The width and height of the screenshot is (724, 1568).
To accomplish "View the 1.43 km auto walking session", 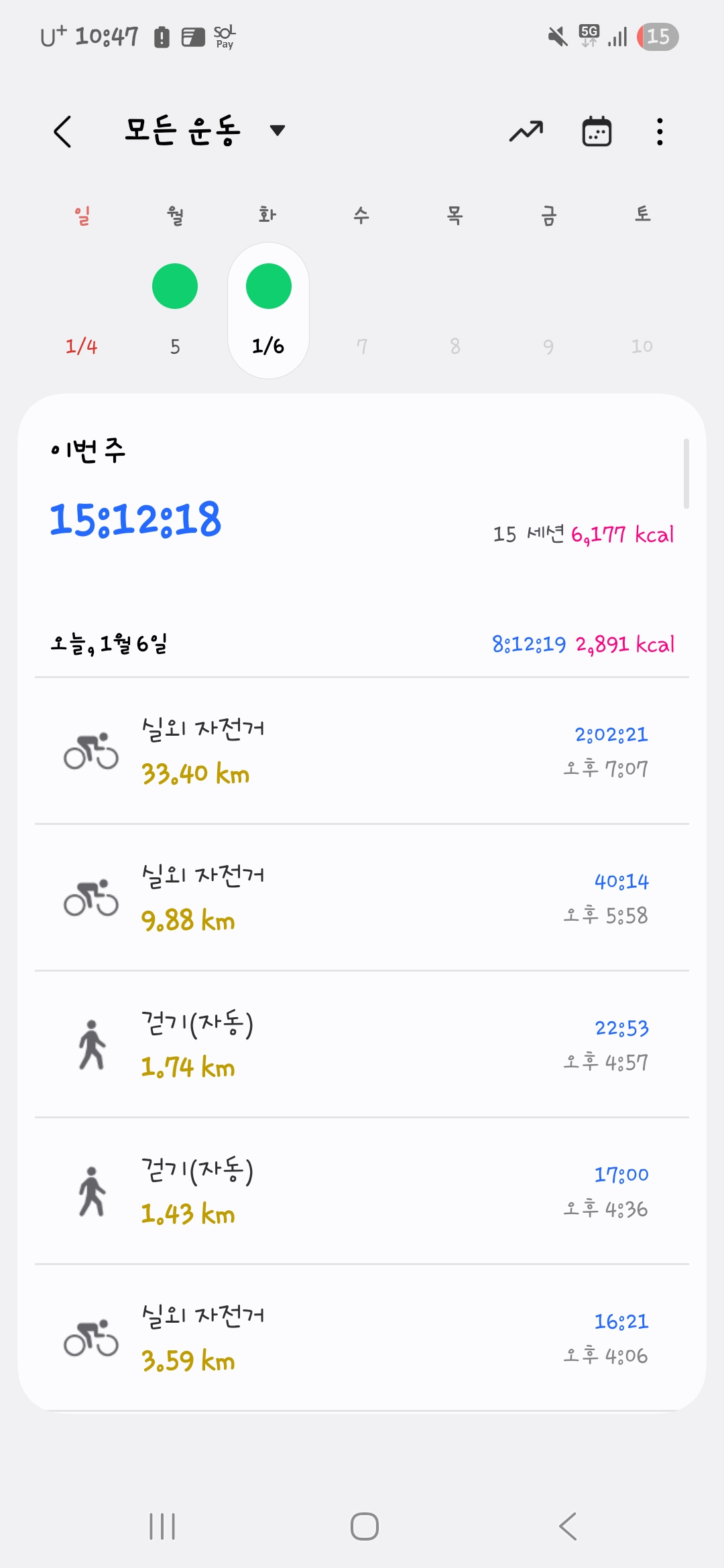I will pos(362,1191).
